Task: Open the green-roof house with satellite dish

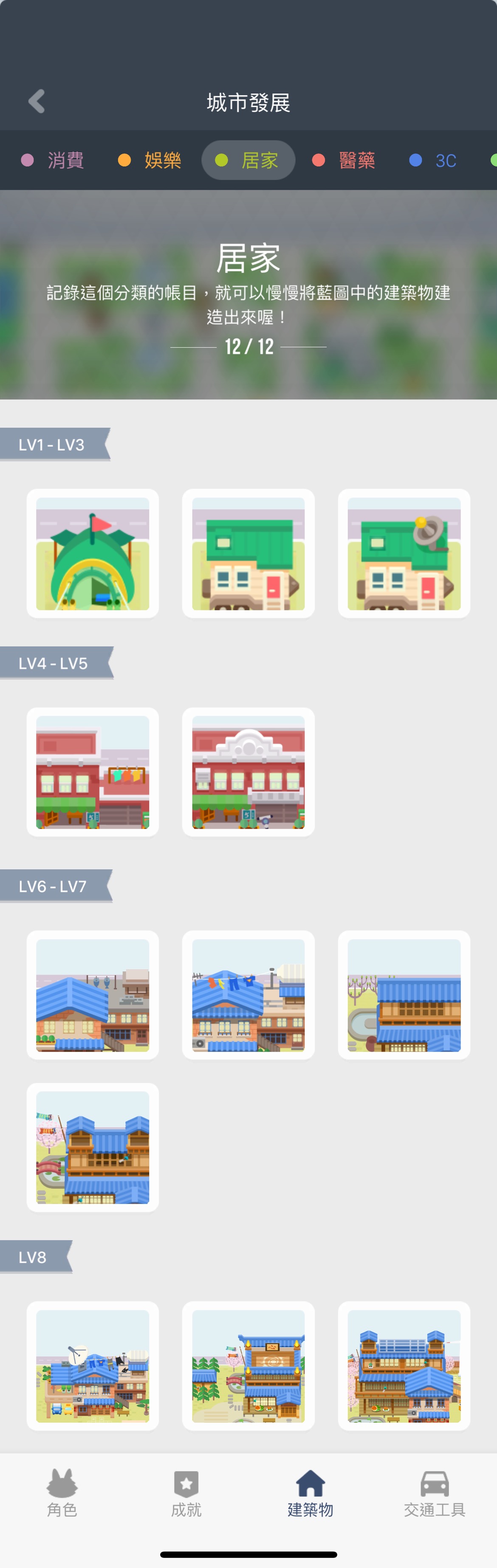Action: tap(404, 553)
